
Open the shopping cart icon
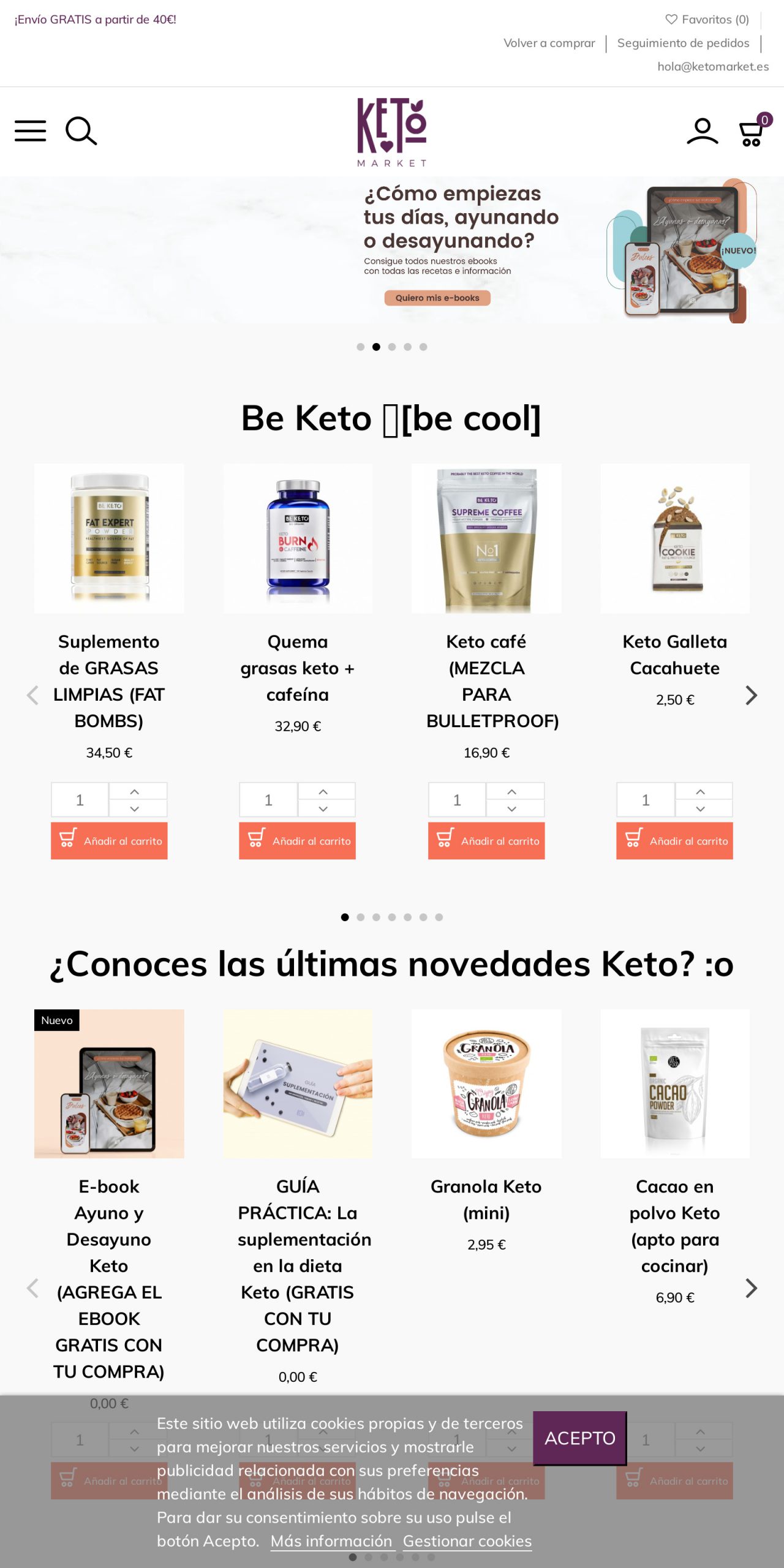point(750,132)
